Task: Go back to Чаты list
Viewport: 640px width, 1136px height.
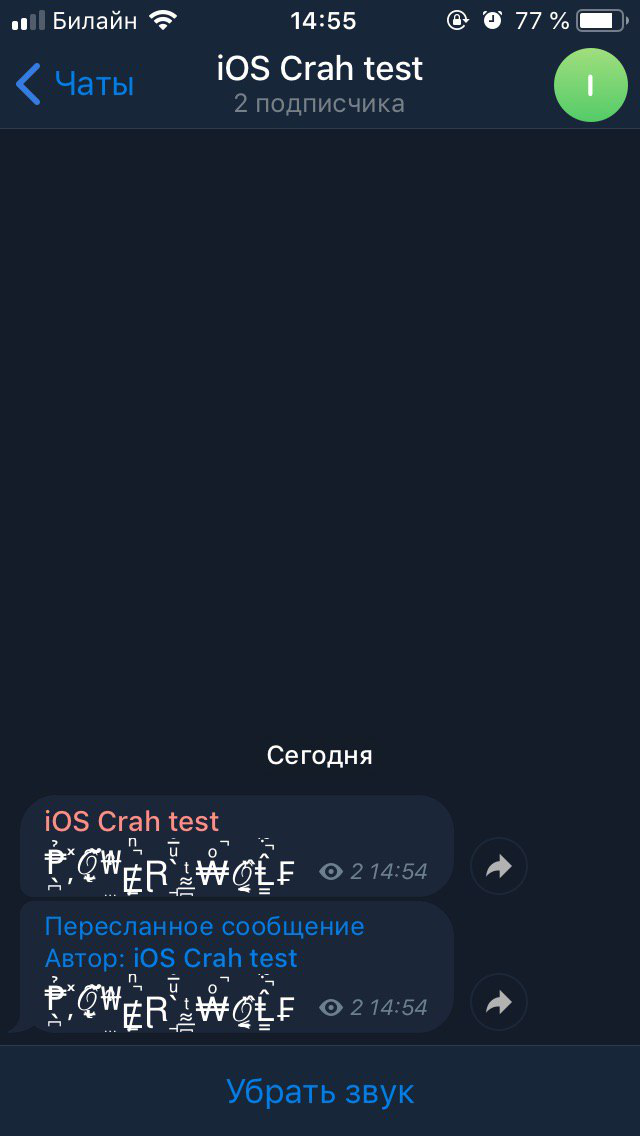Action: pos(75,84)
